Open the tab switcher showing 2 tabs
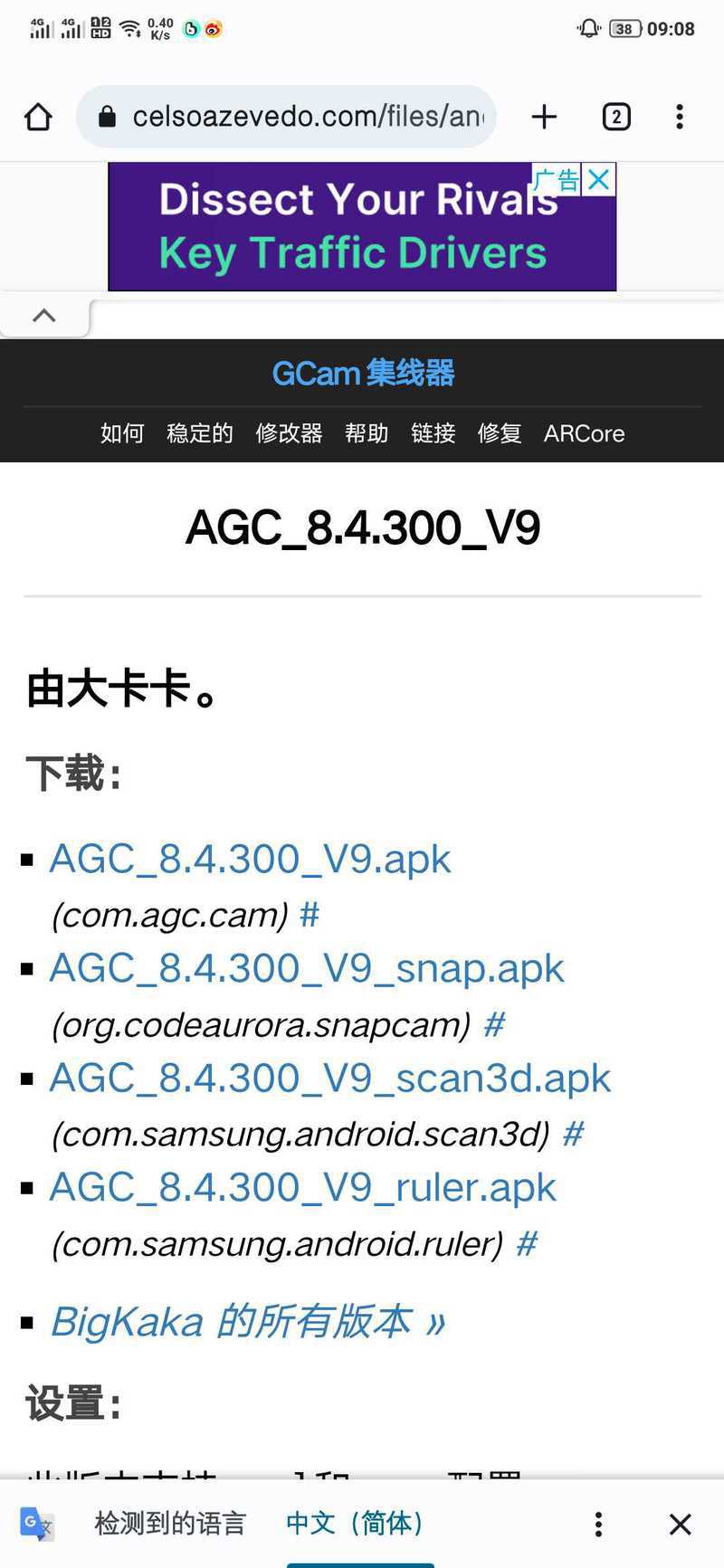This screenshot has width=724, height=1568. click(x=616, y=117)
